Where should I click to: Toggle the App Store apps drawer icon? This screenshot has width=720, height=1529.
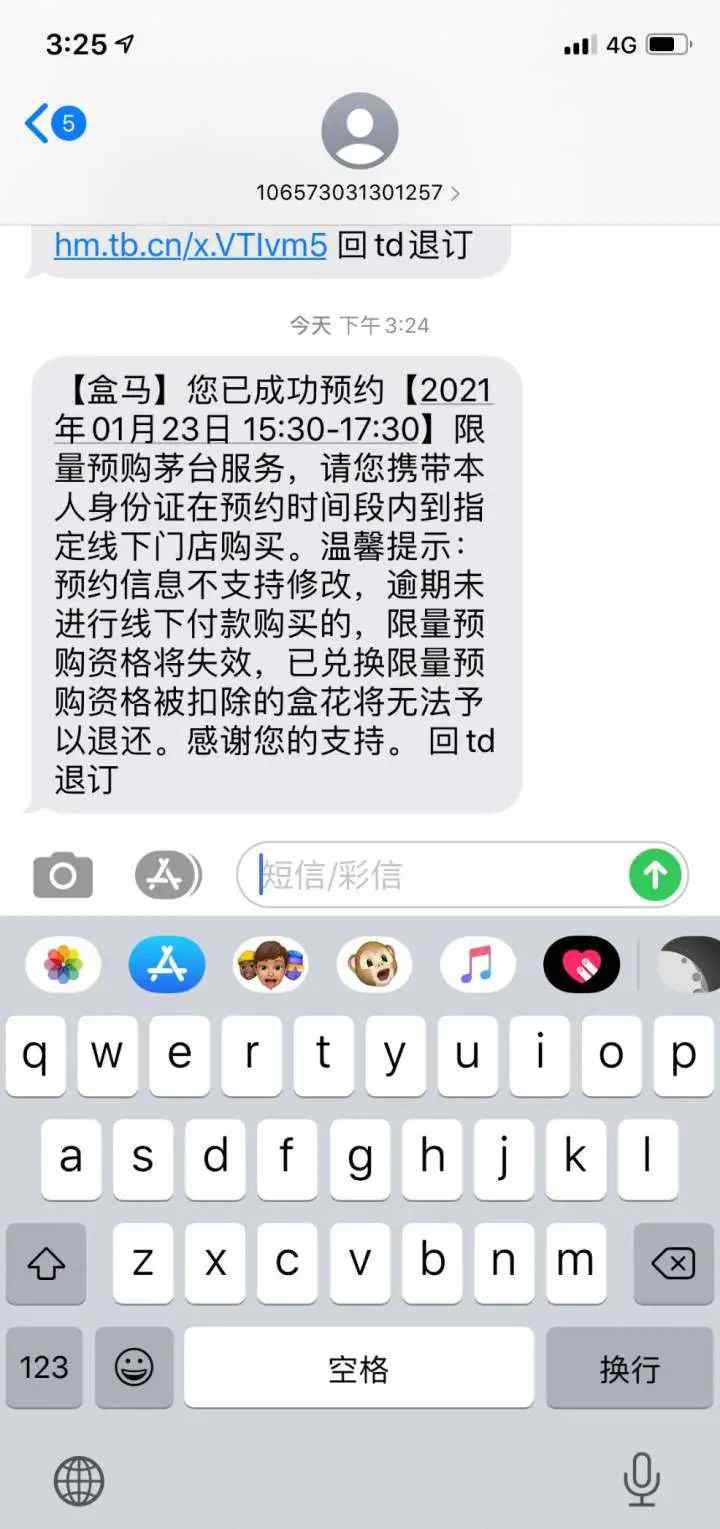(x=167, y=876)
